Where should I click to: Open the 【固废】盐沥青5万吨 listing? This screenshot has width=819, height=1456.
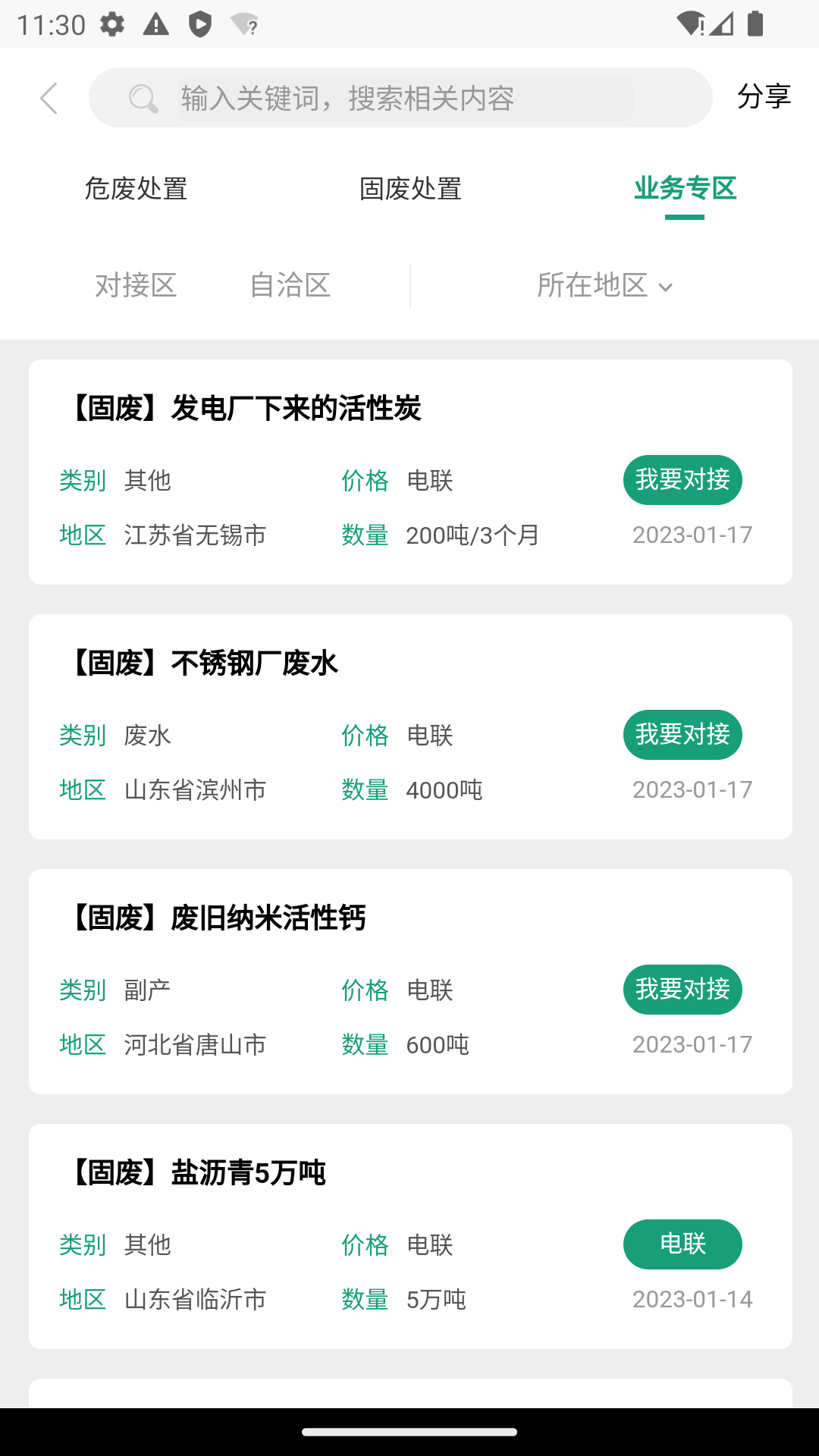(x=199, y=1172)
